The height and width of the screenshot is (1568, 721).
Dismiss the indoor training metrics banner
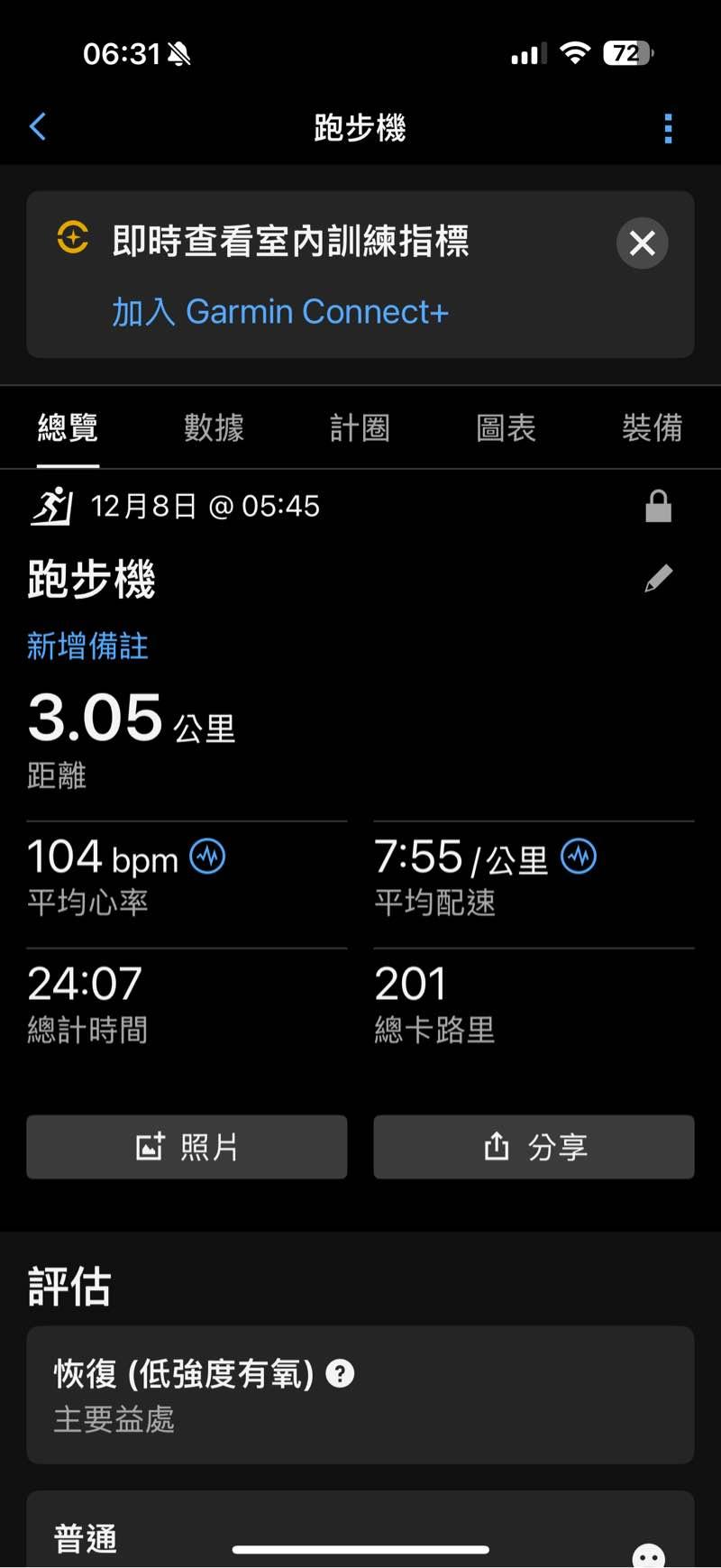[642, 243]
